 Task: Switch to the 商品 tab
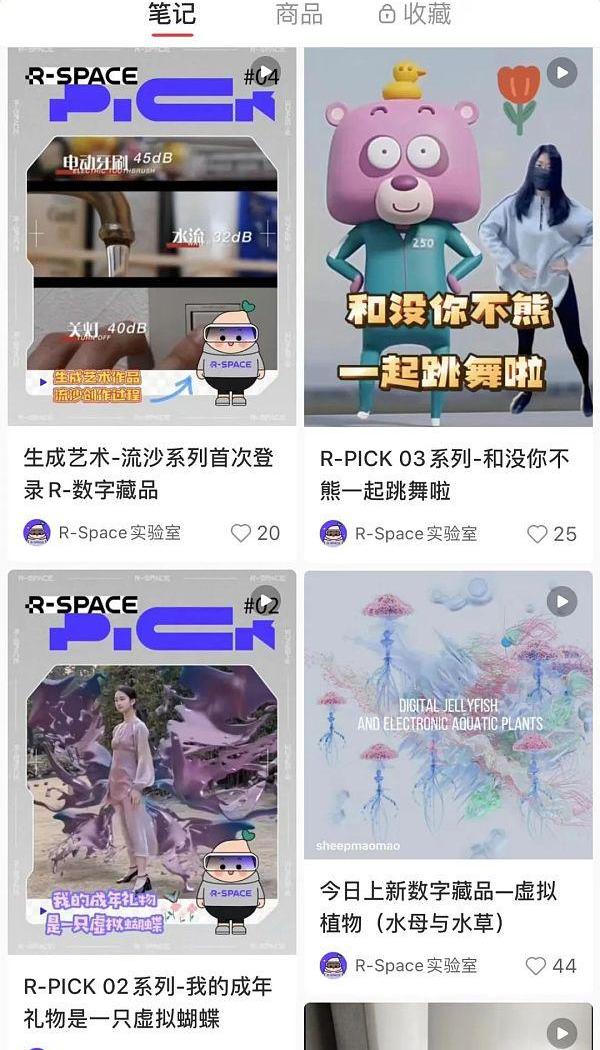[299, 14]
